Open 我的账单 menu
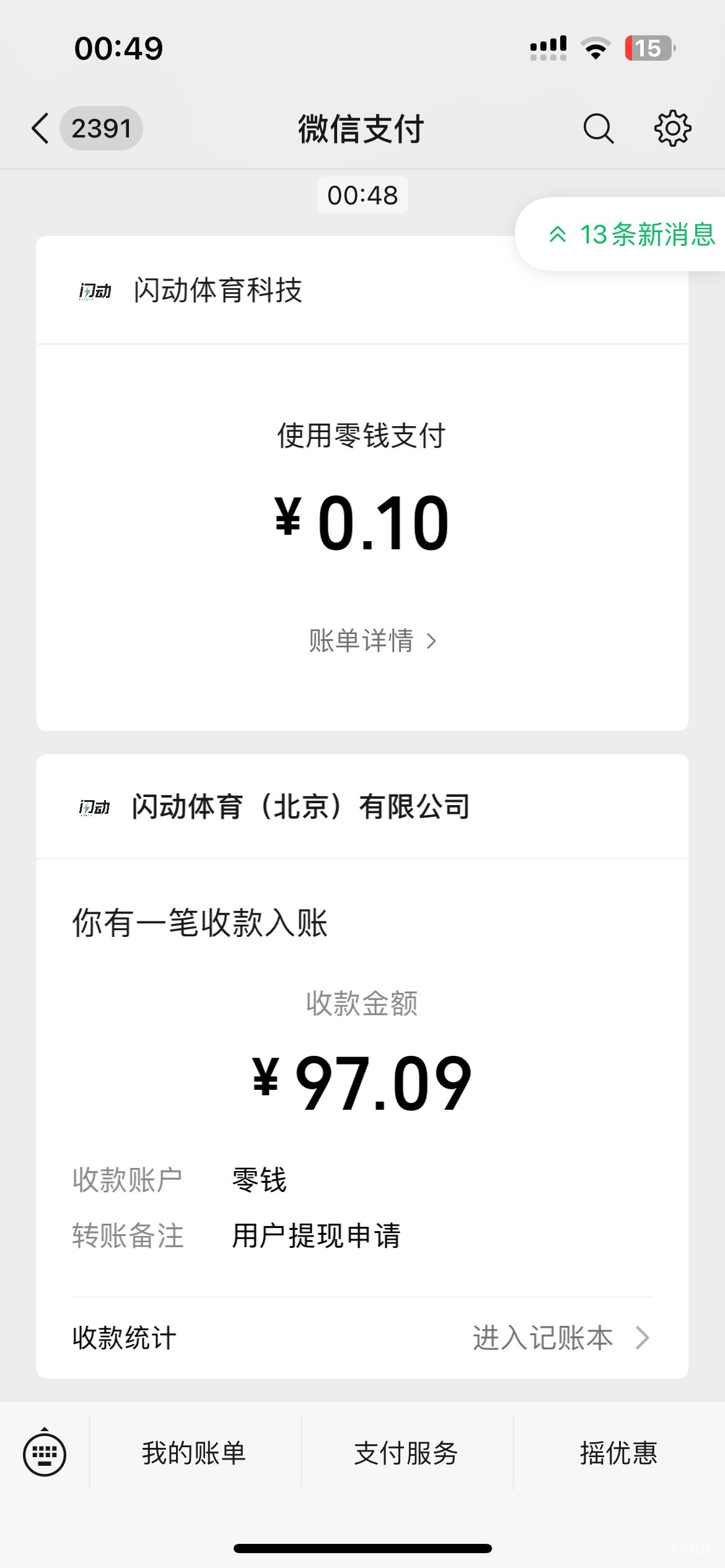Screen dimensions: 725x1568 [194, 1453]
